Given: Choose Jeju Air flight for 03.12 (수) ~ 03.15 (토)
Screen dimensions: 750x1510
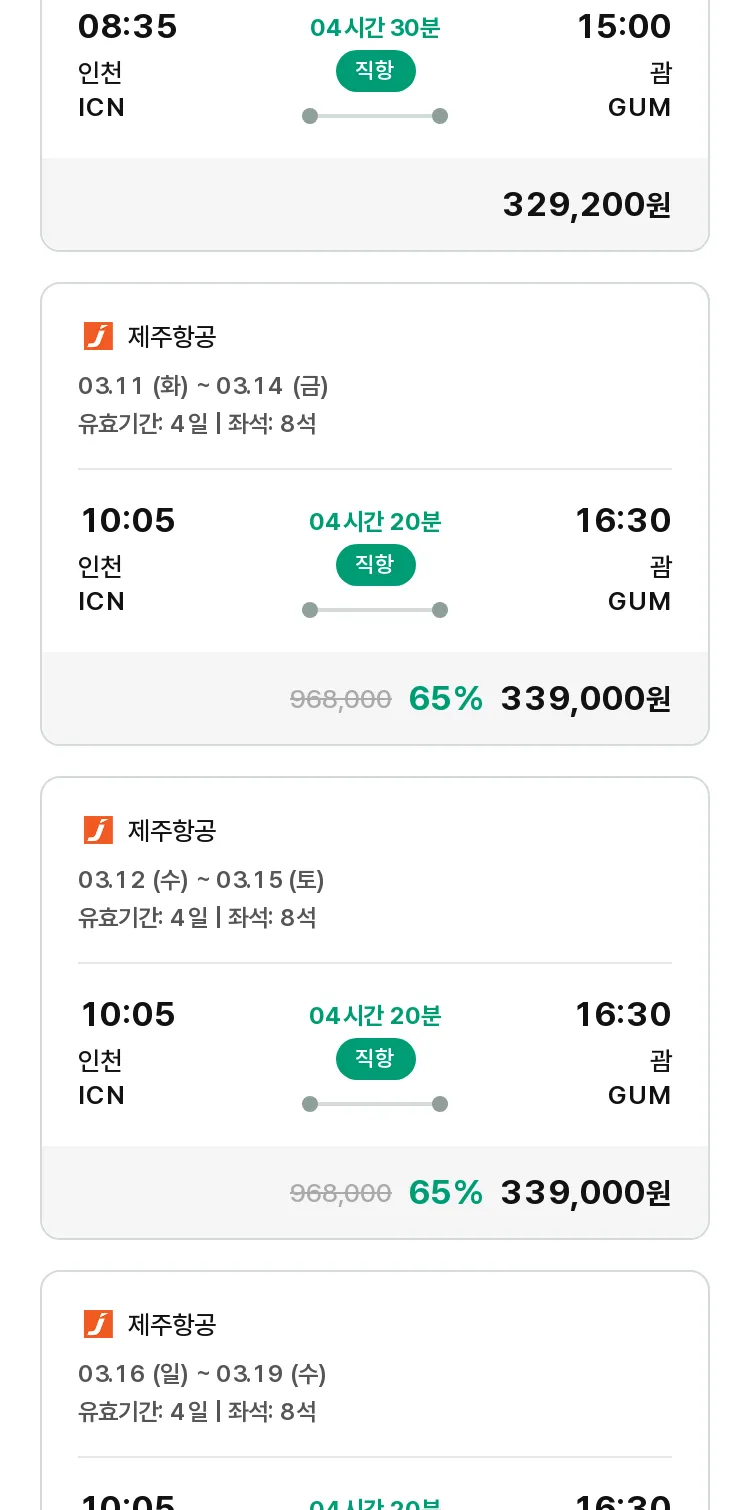Looking at the screenshot, I should point(375,1008).
